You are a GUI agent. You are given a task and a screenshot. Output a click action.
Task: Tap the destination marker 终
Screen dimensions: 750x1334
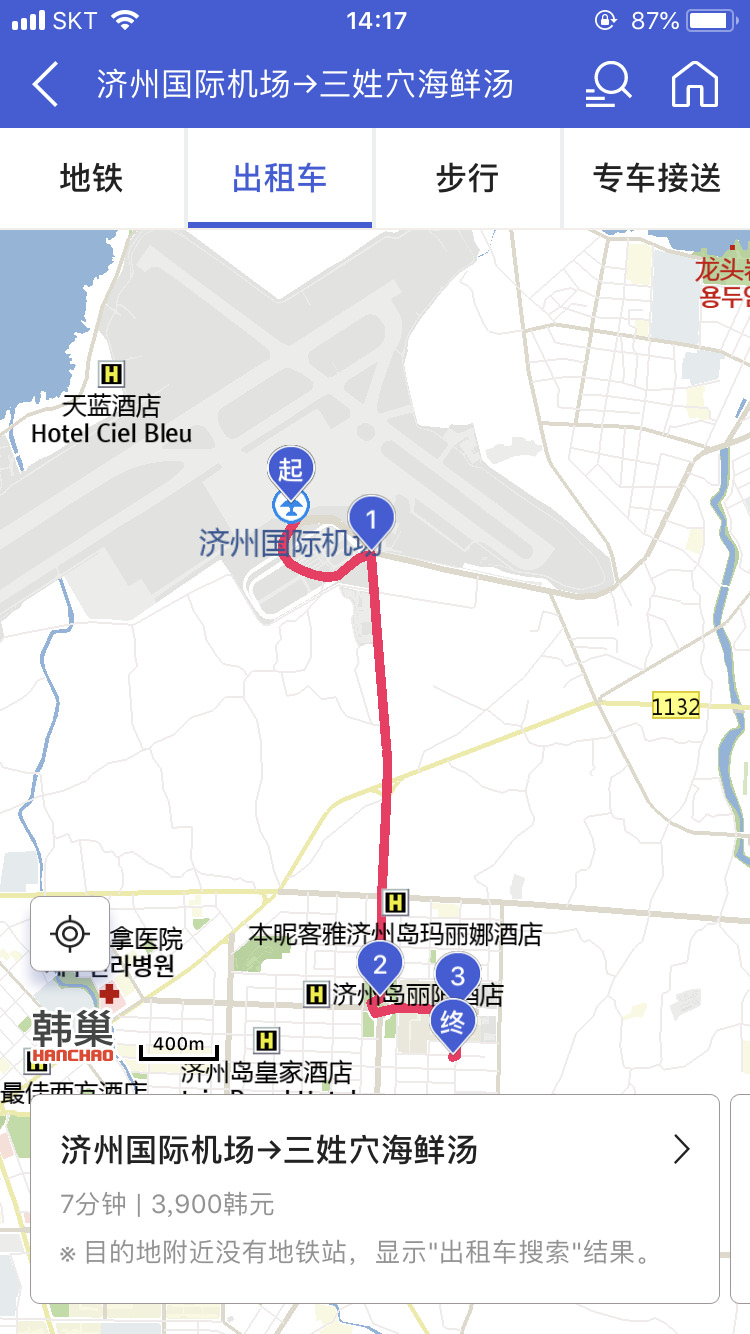coord(453,1023)
